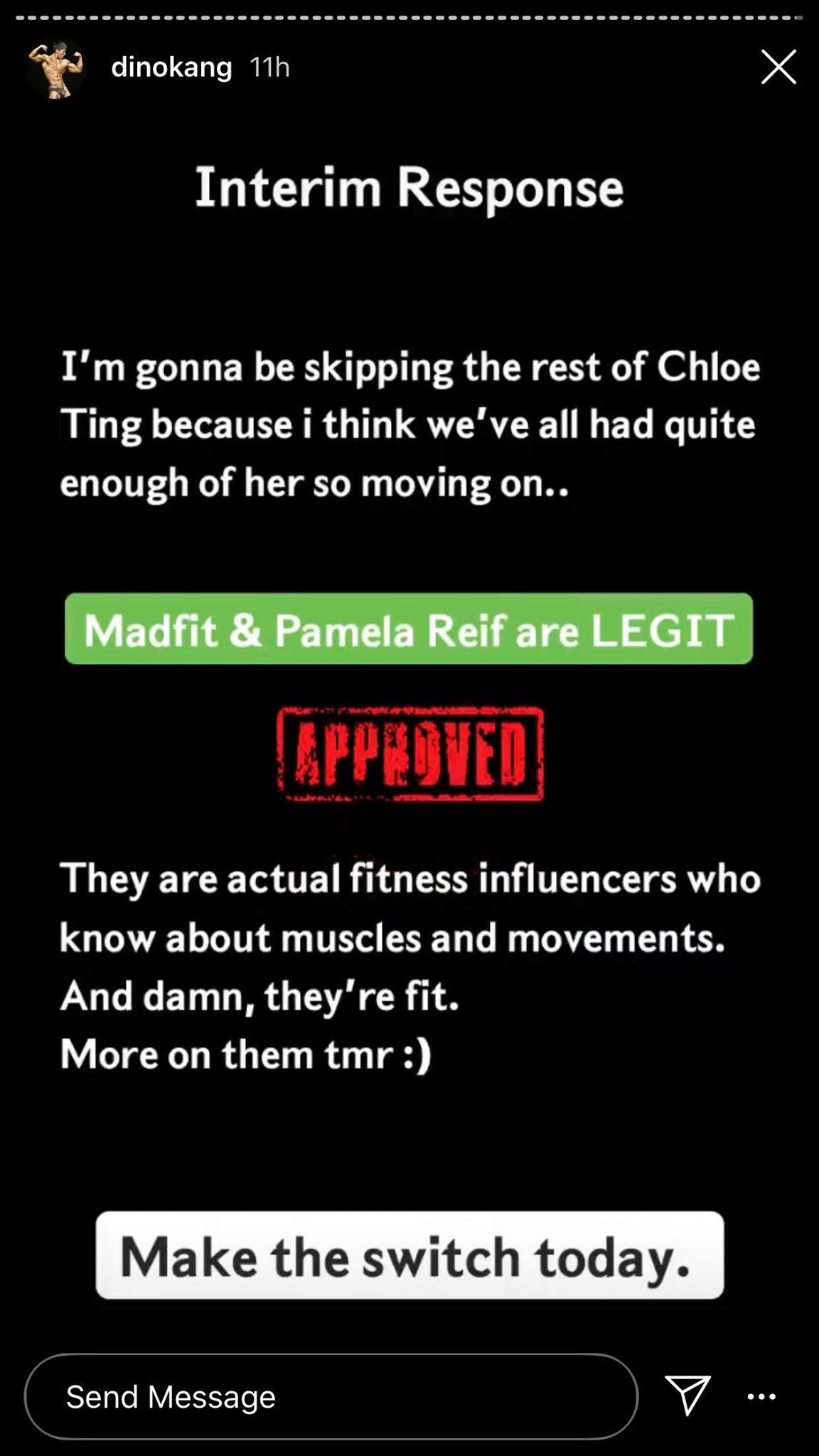Open the dinokang username link
The image size is (819, 1456).
pyautogui.click(x=171, y=68)
